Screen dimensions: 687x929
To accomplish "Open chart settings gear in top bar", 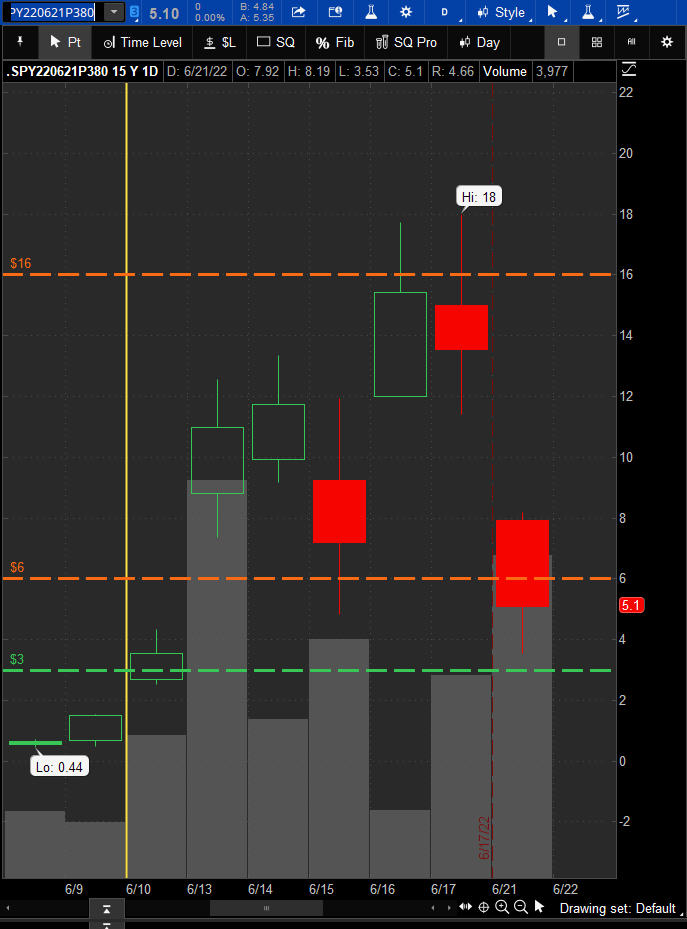I will (x=405, y=12).
